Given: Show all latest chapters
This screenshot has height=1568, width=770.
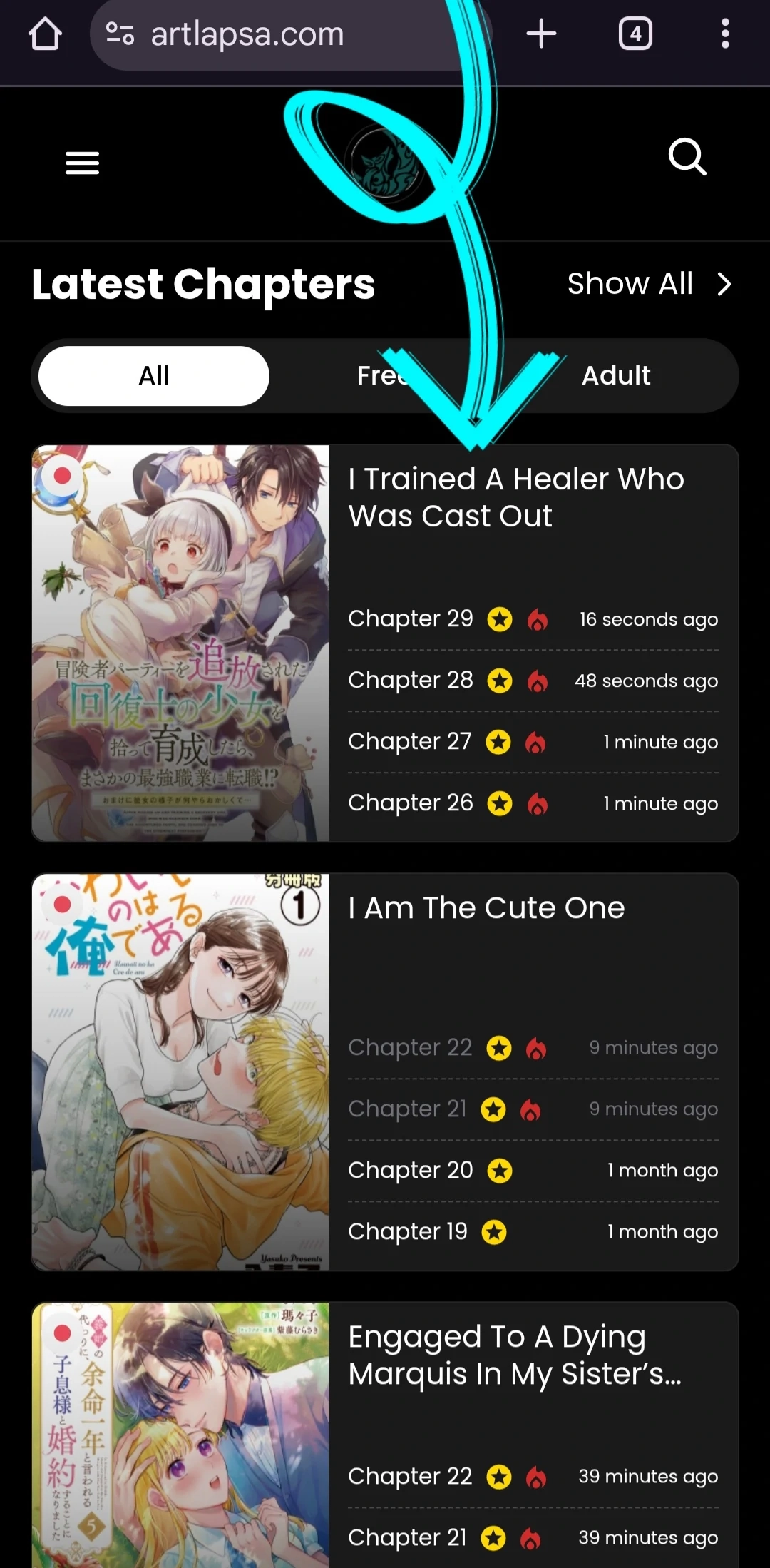Looking at the screenshot, I should (649, 284).
